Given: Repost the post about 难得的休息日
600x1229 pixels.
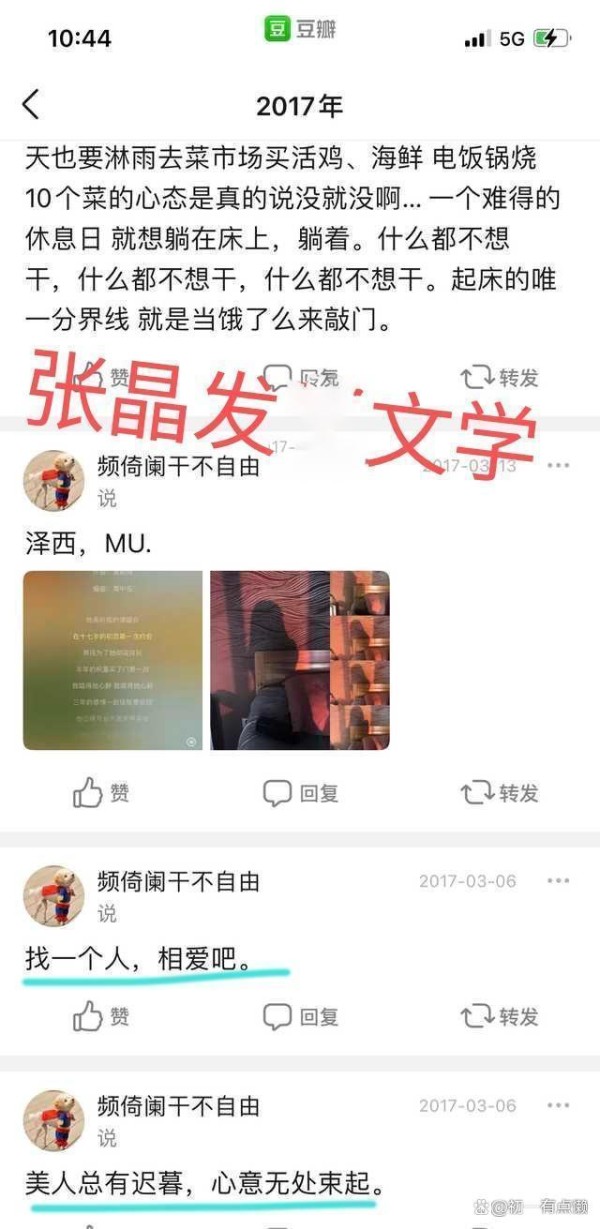Looking at the screenshot, I should 499,377.
